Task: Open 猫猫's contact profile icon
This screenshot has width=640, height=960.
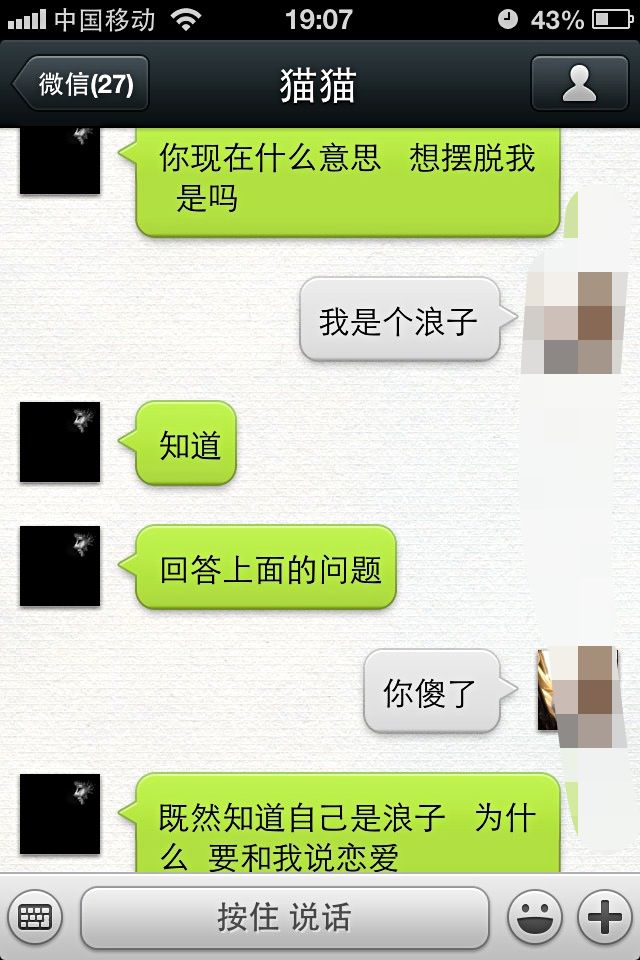Action: click(x=579, y=84)
